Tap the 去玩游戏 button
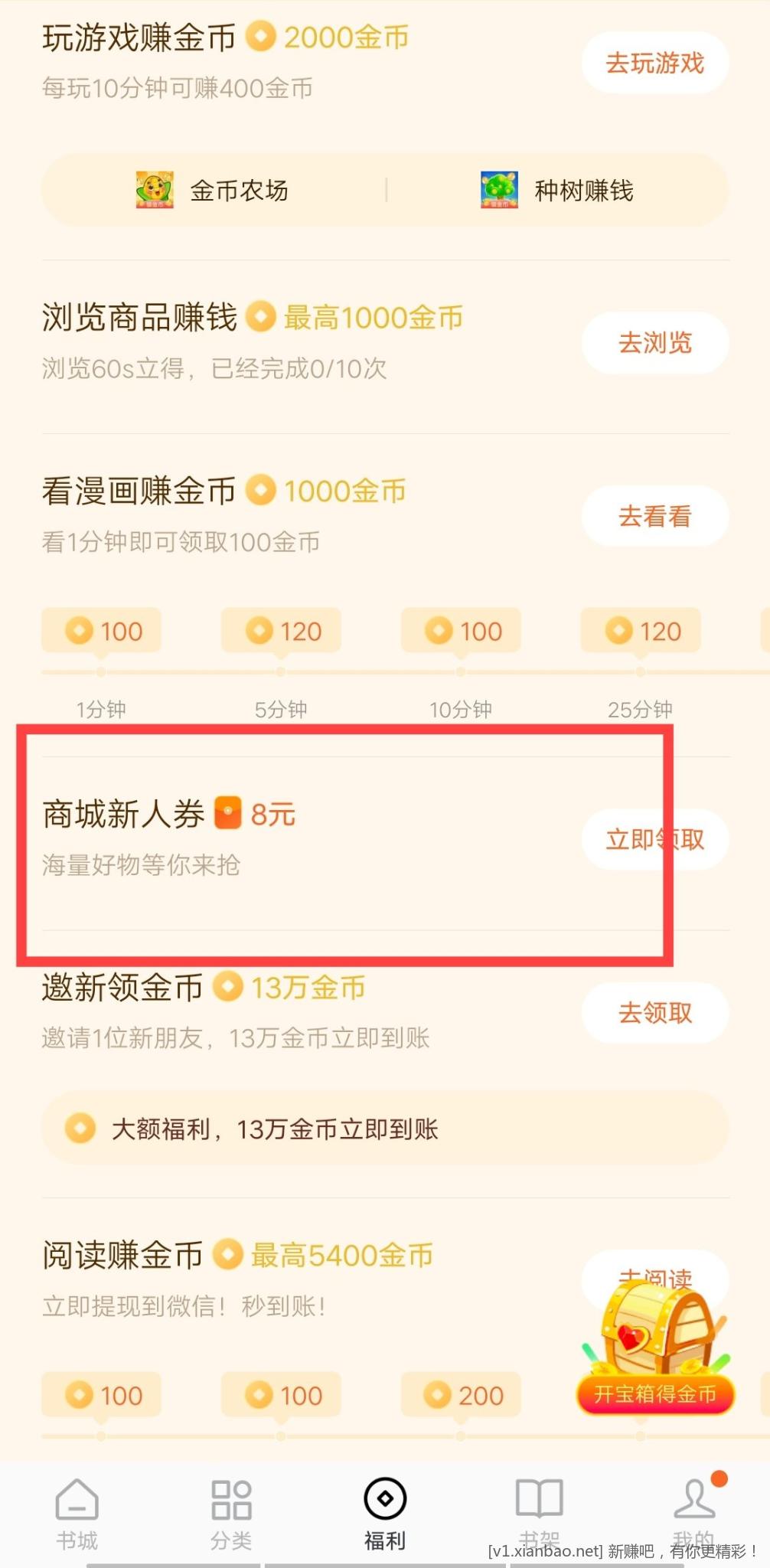This screenshot has height=1568, width=770. (654, 64)
